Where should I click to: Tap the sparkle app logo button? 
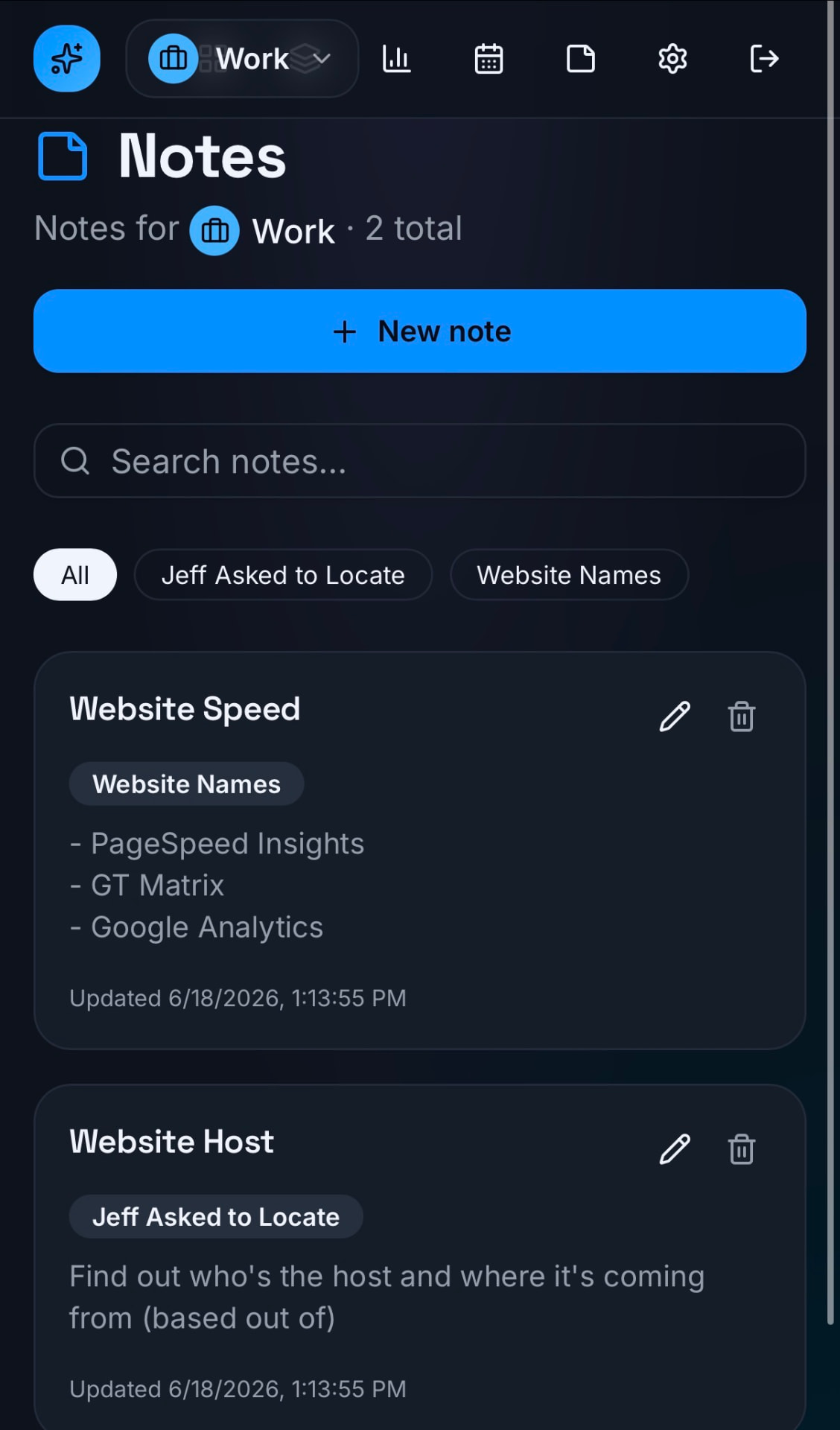coord(67,59)
